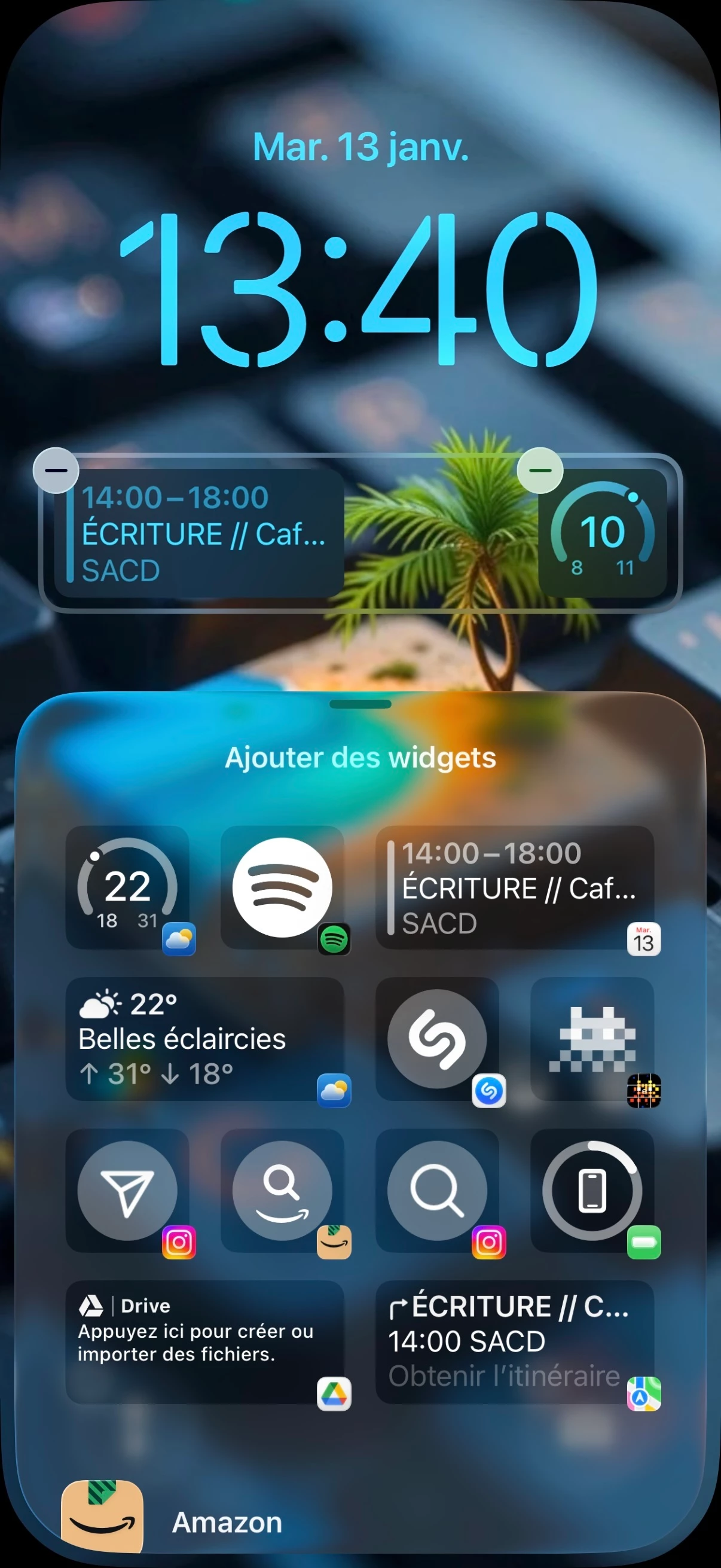Image resolution: width=721 pixels, height=1568 pixels.
Task: Add the phone battery widget
Action: (592, 1190)
